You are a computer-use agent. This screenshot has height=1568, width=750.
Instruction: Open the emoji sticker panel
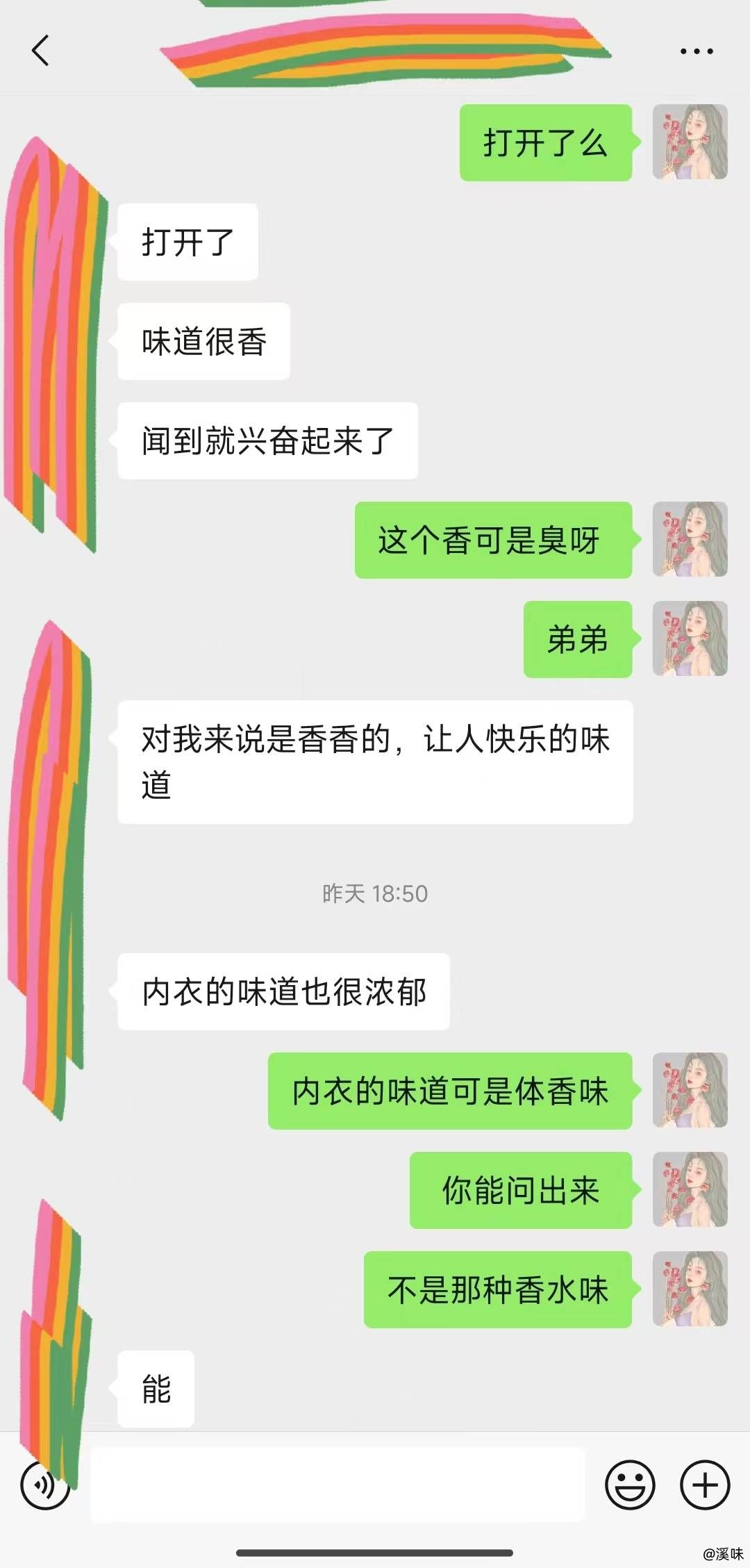(x=630, y=1485)
